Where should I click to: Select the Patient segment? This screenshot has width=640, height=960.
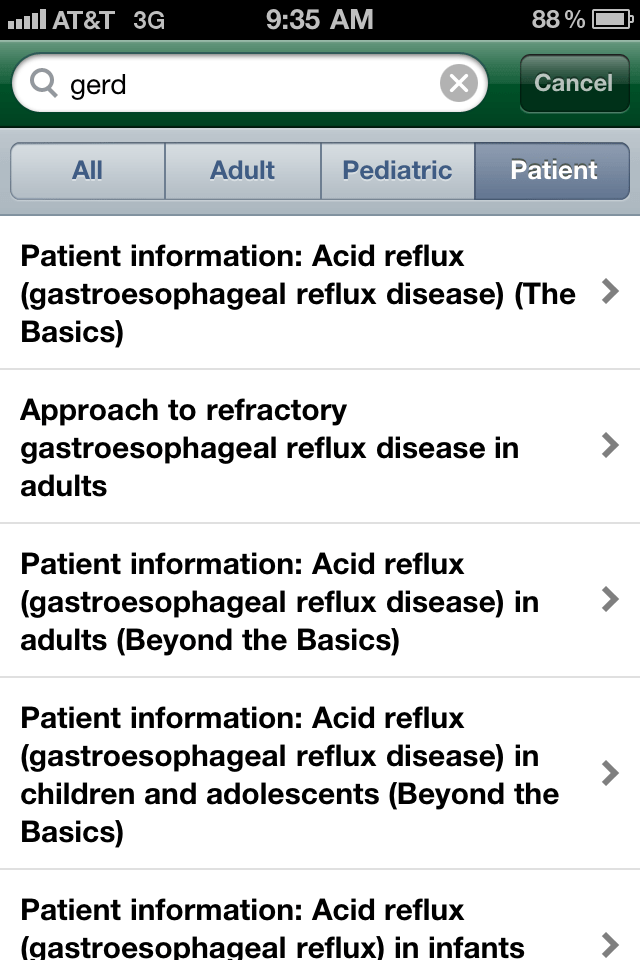click(x=553, y=171)
